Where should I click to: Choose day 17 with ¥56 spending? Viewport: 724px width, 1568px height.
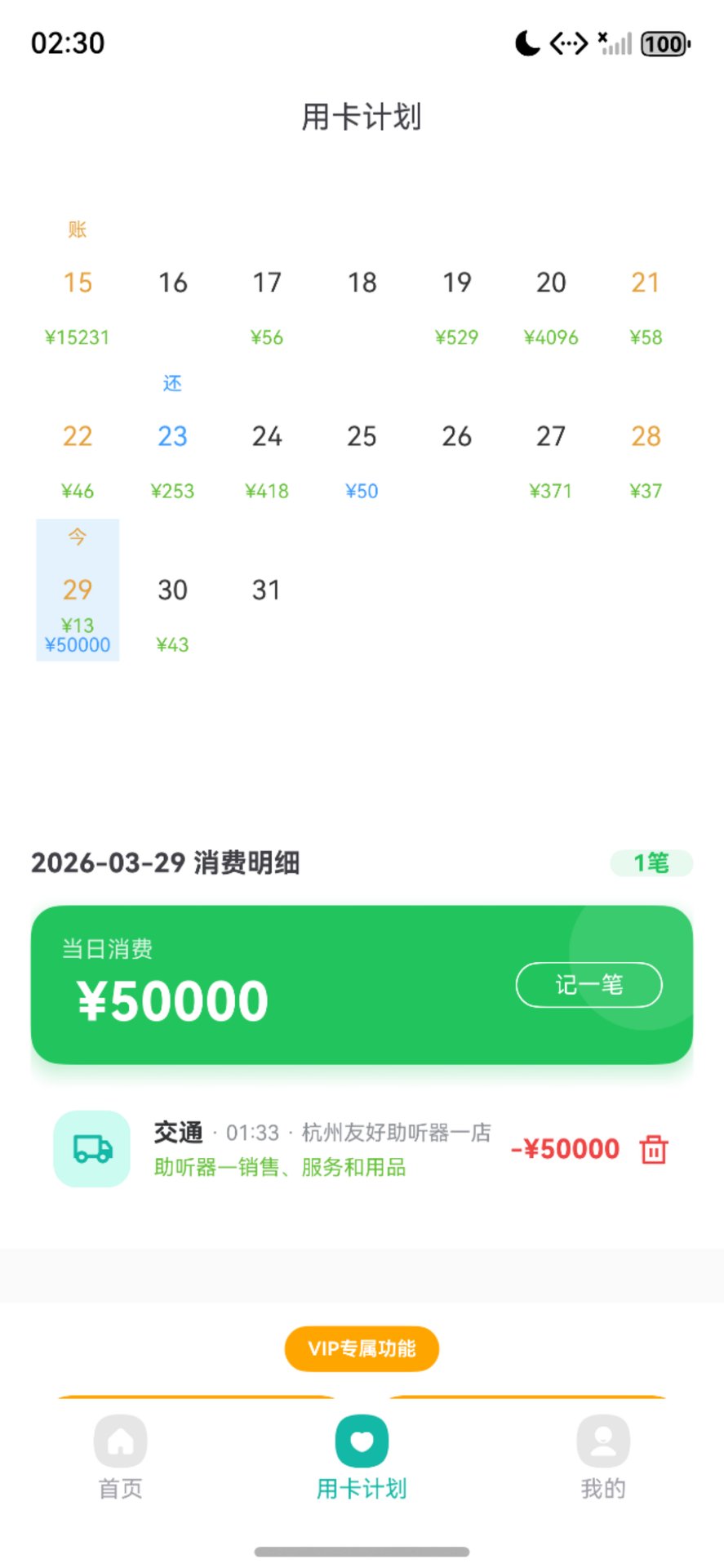267,283
